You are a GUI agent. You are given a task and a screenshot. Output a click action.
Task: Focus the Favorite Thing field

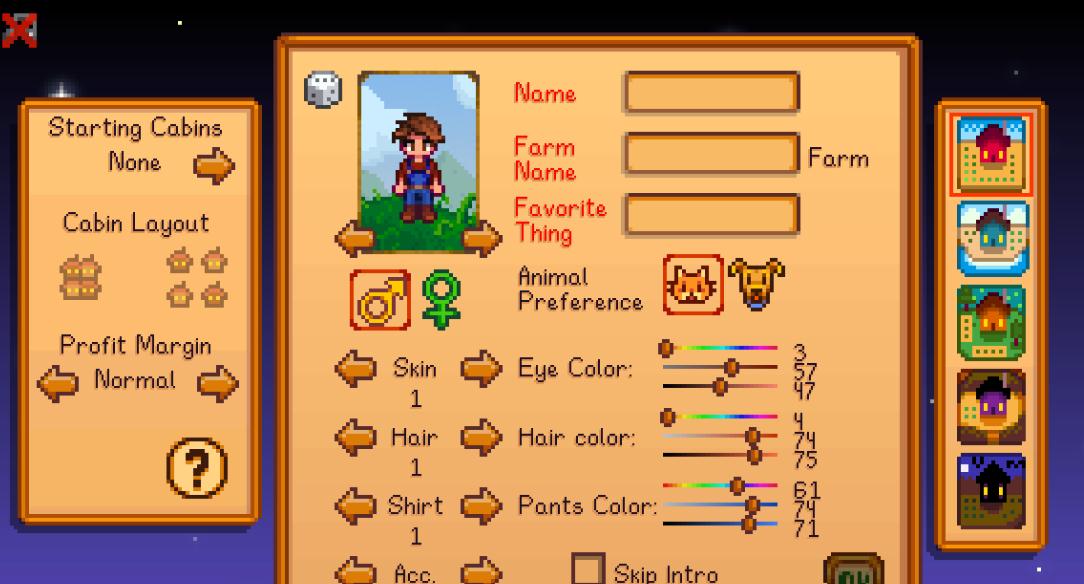pos(711,216)
